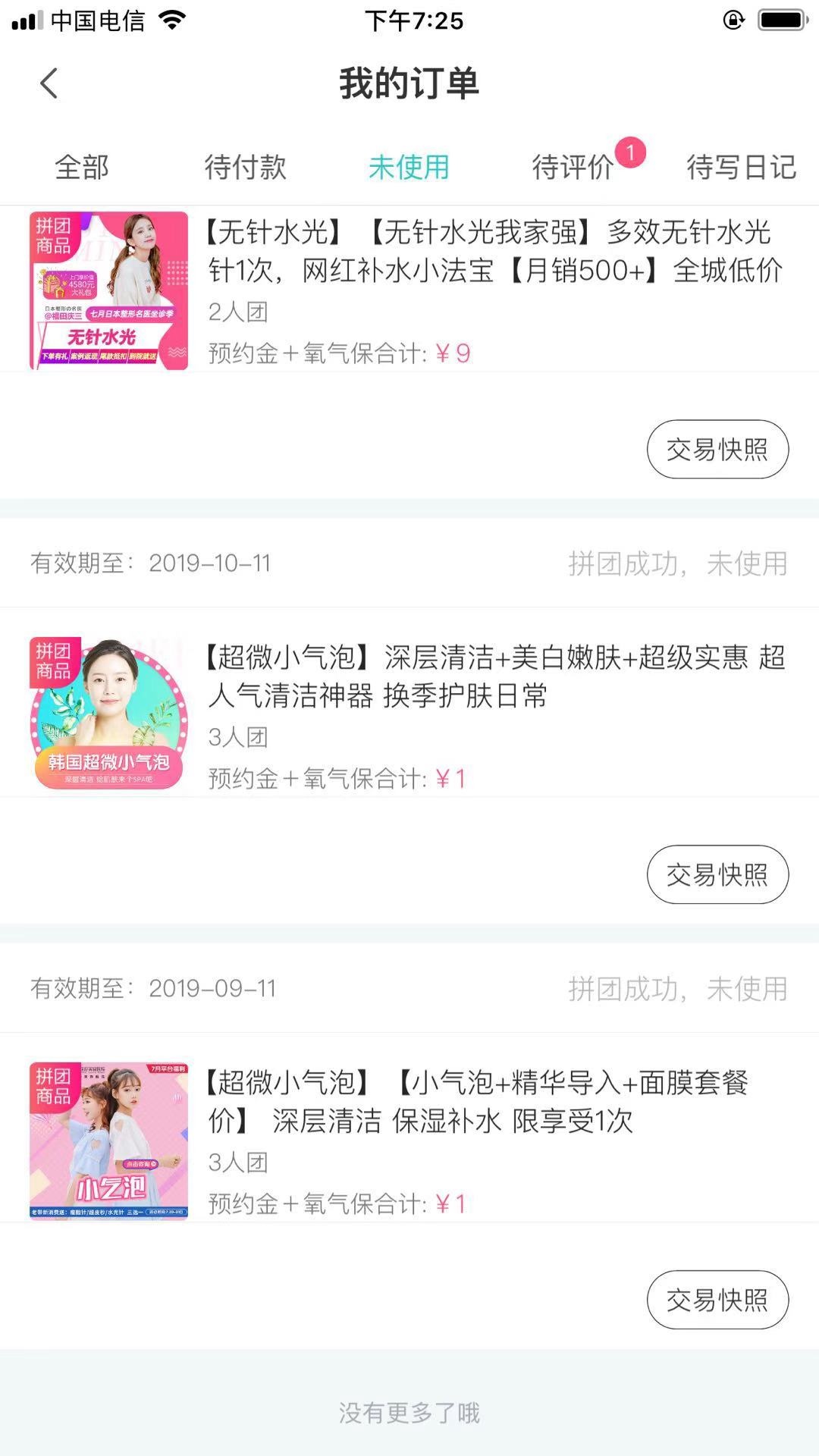The width and height of the screenshot is (819, 1456).
Task: Open the 待评价 tab
Action: point(575,168)
